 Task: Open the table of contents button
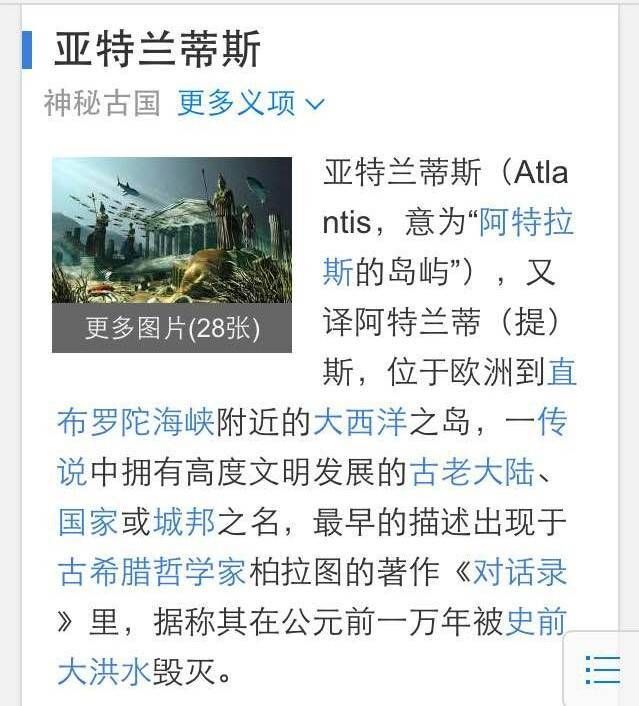[603, 669]
